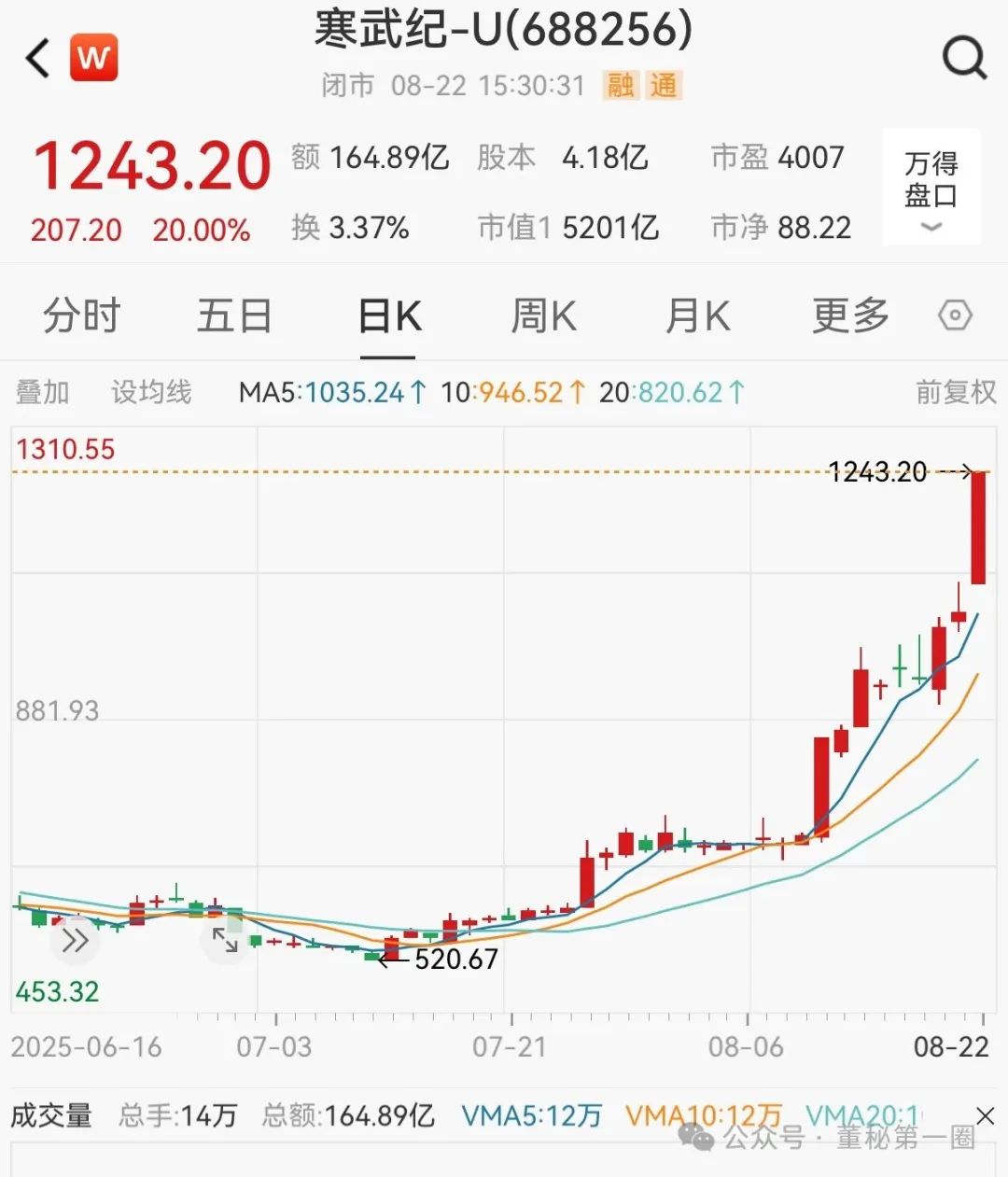Open 设均线 moving average settings
Image resolution: width=1008 pixels, height=1177 pixels.
tap(151, 392)
